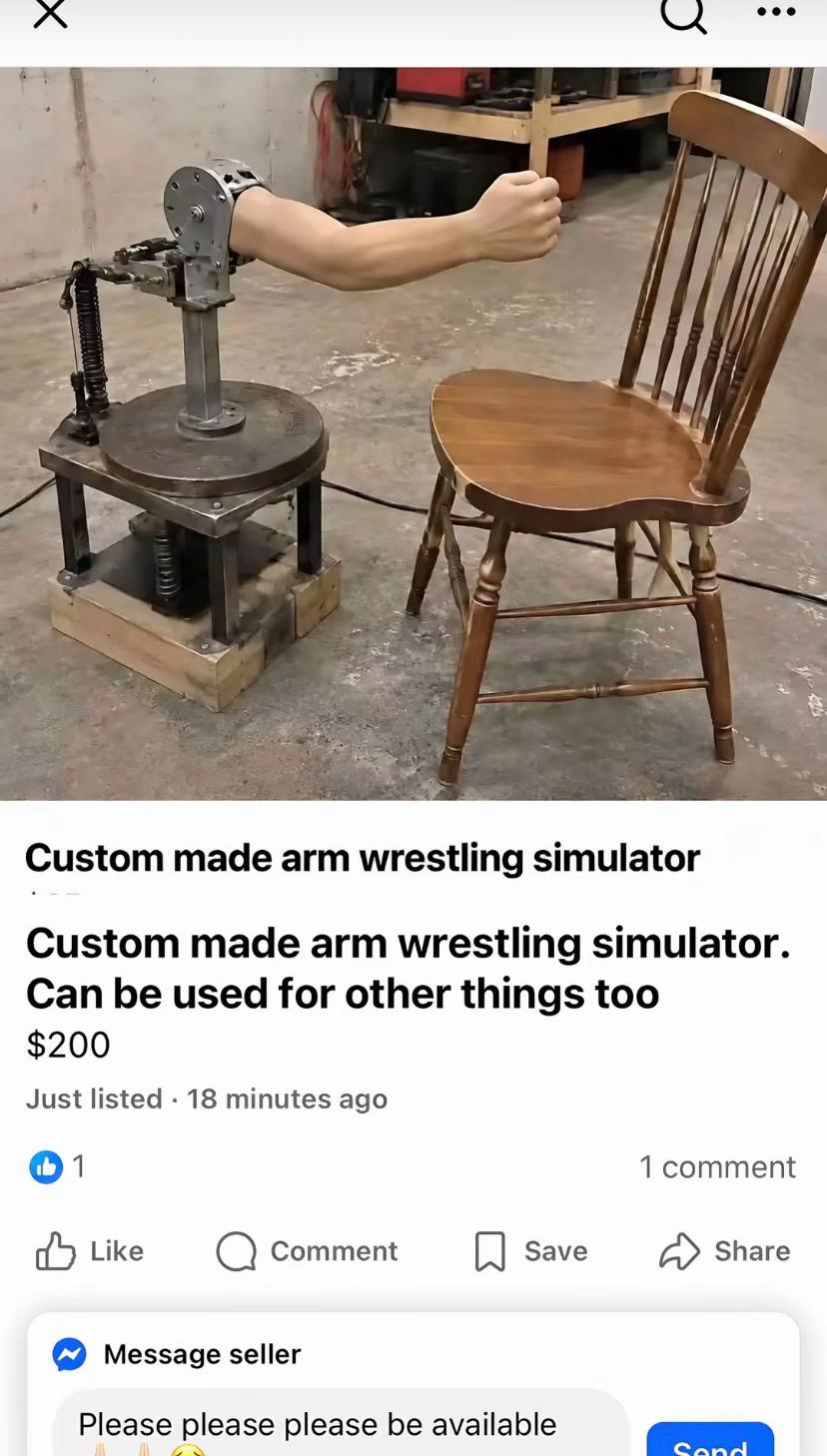See who reacted with a like

click(58, 1165)
